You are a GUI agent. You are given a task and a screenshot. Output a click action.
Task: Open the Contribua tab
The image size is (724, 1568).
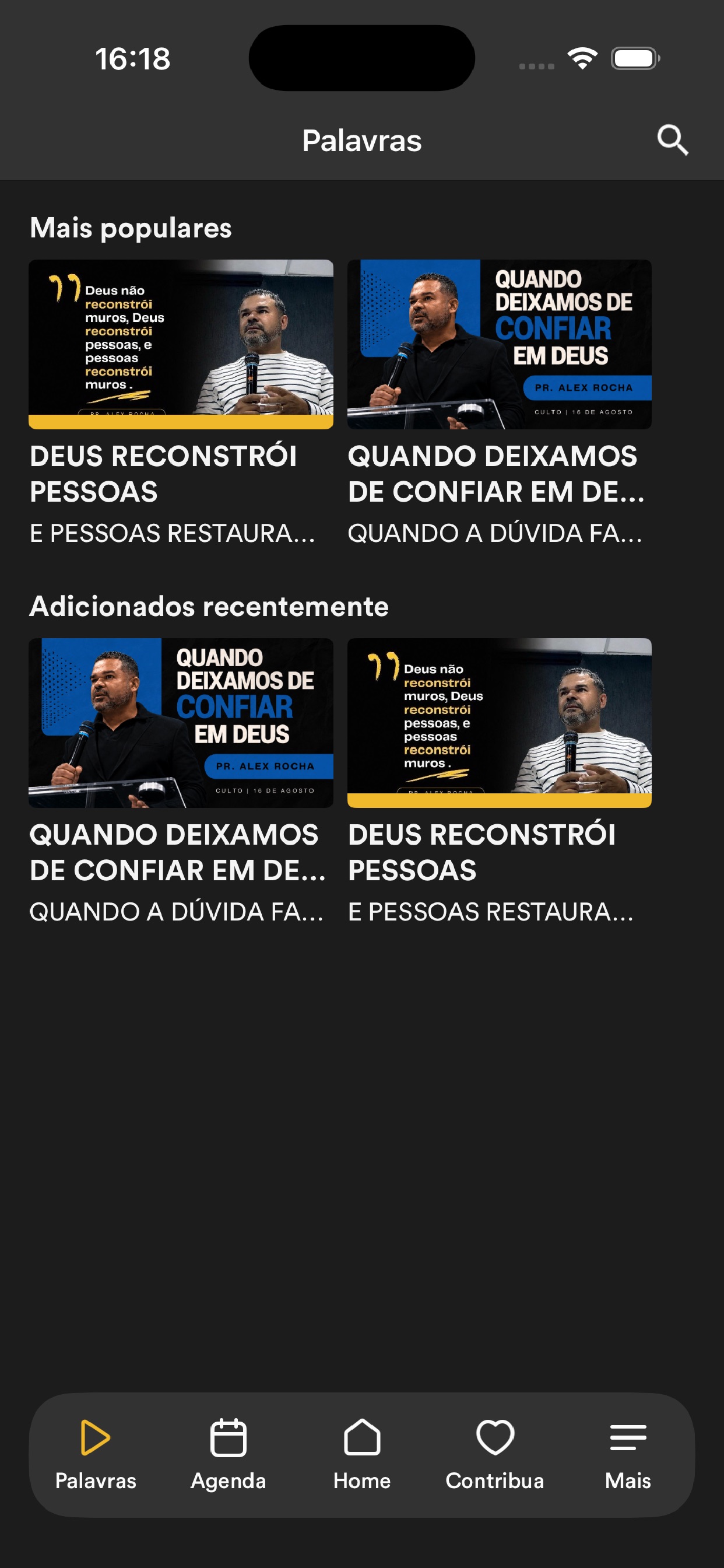click(495, 1454)
